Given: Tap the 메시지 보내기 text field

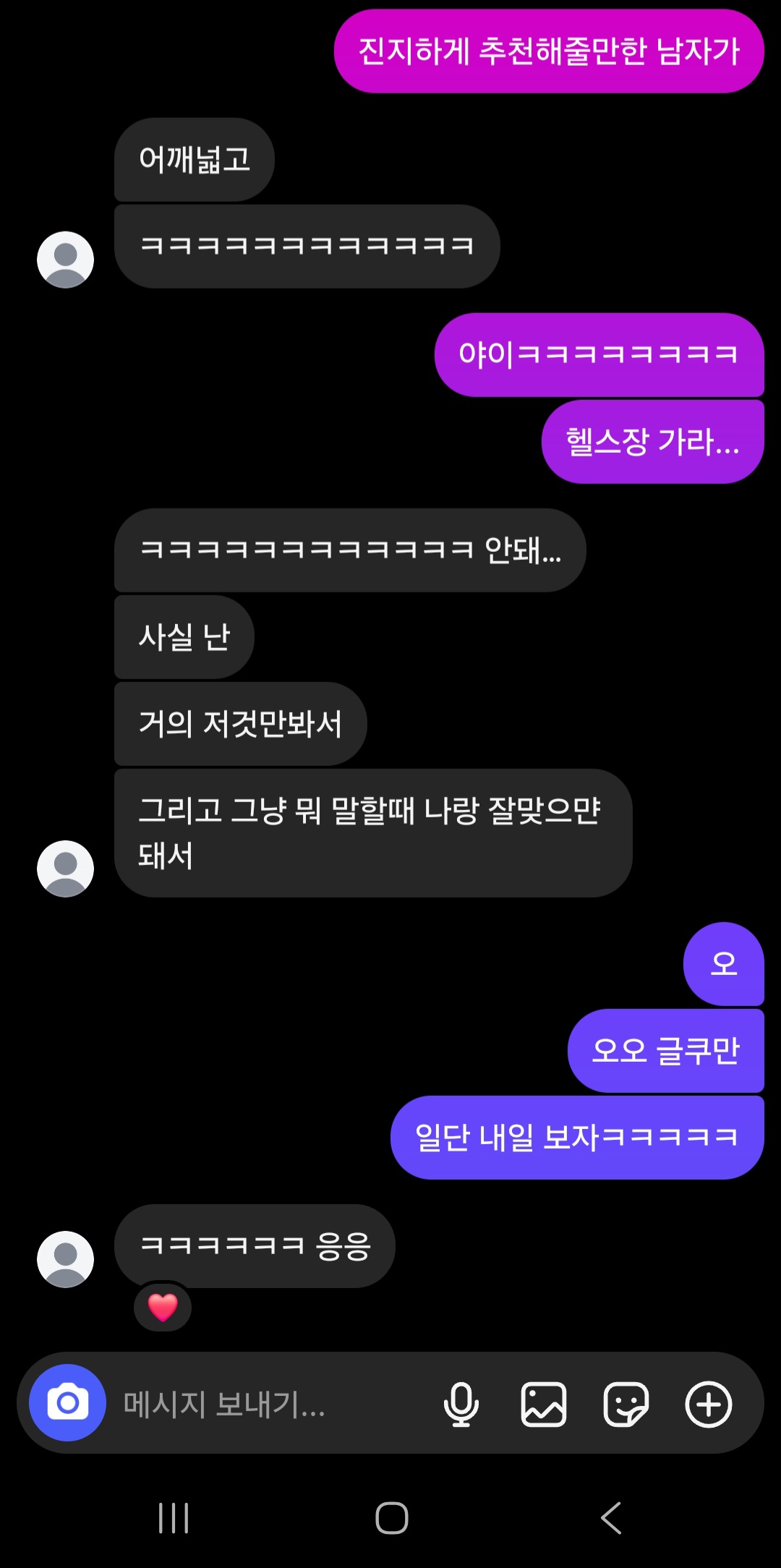Looking at the screenshot, I should 275,1404.
